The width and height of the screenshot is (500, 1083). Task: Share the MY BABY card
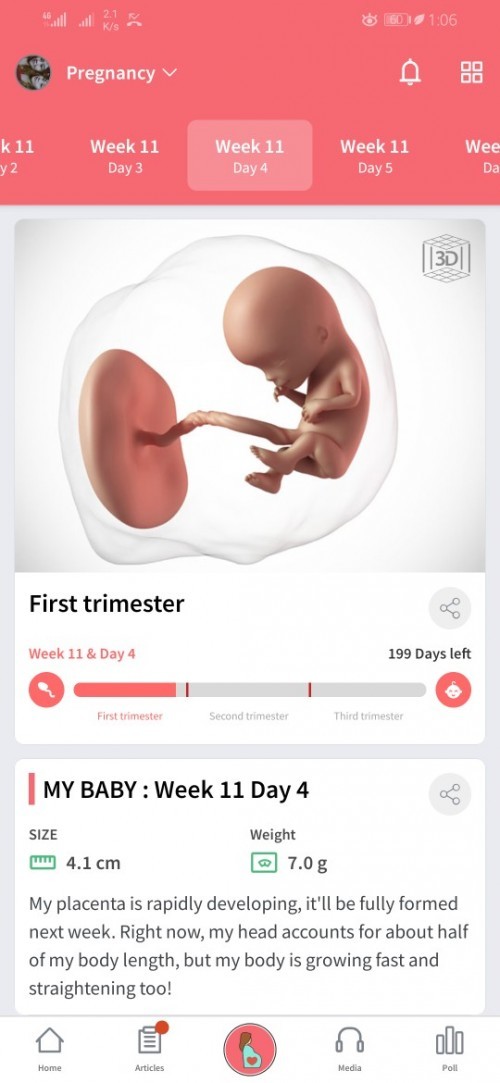click(450, 794)
